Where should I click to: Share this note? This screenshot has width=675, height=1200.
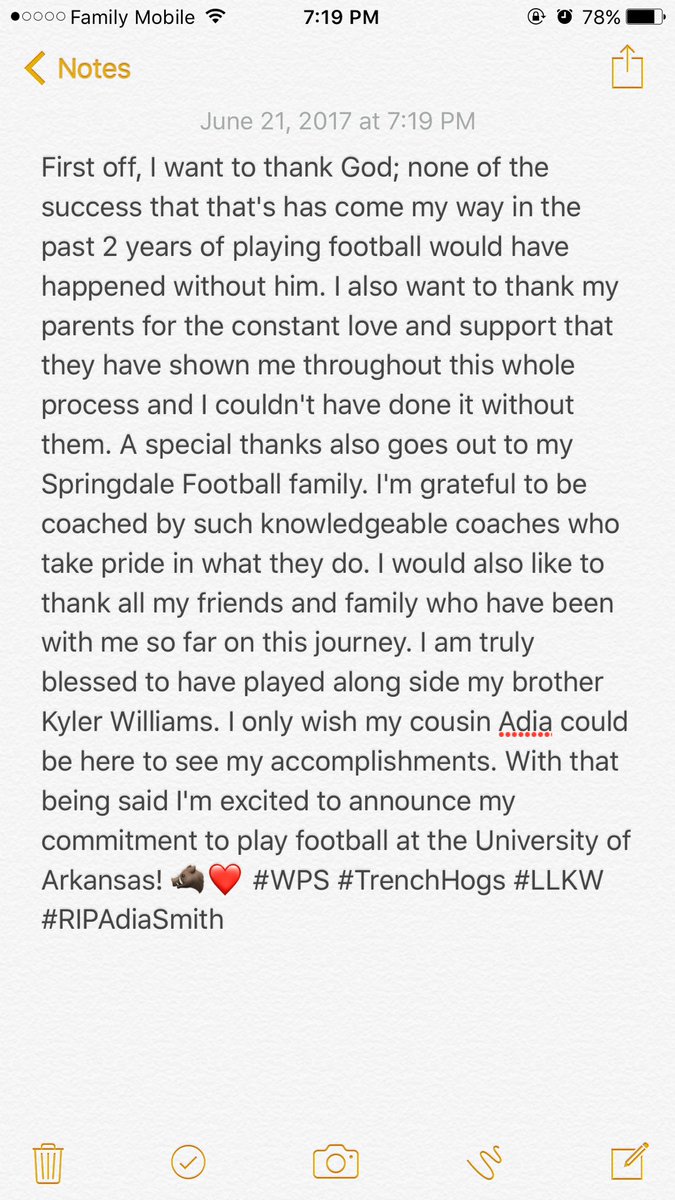click(627, 68)
